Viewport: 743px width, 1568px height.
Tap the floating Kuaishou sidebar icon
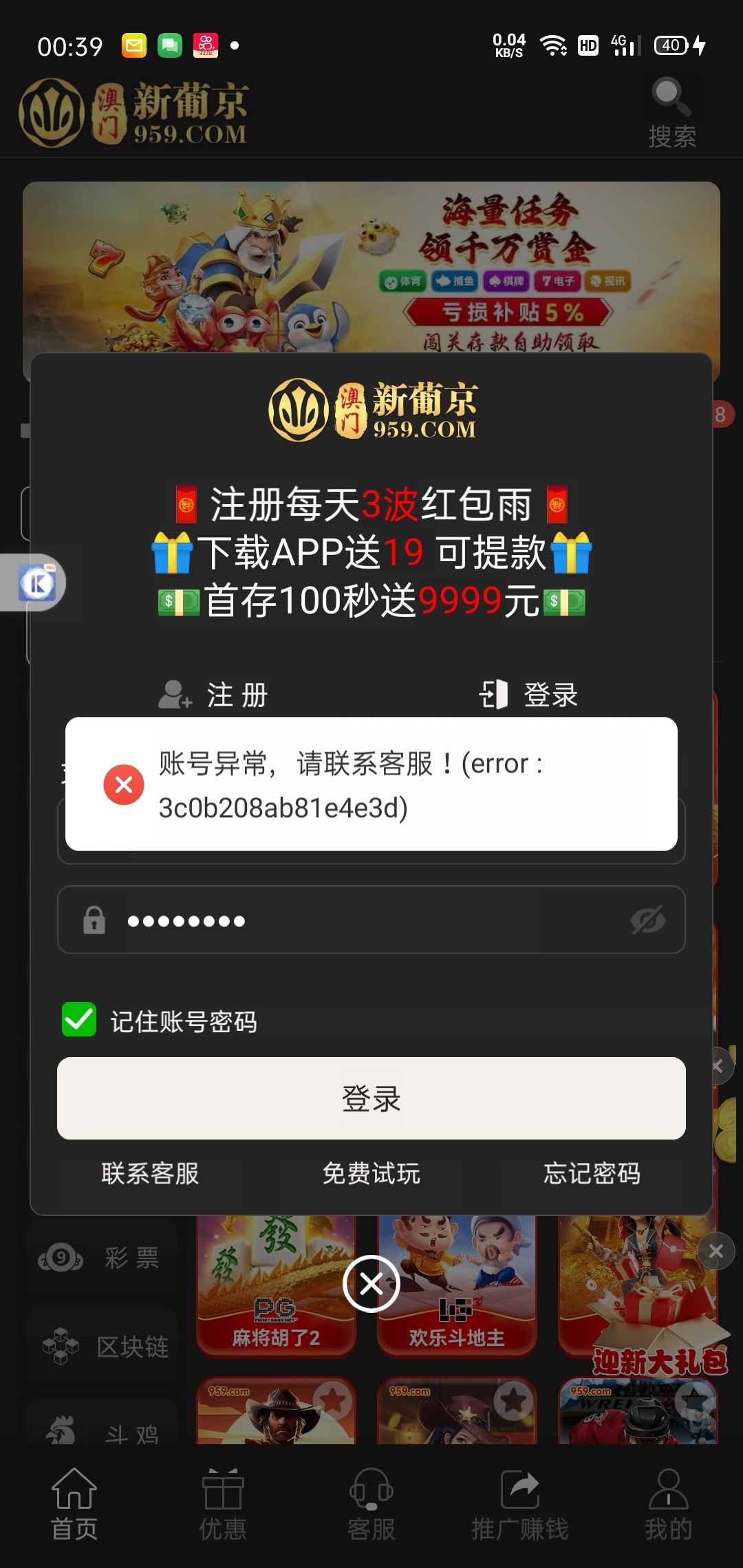pos(38,581)
